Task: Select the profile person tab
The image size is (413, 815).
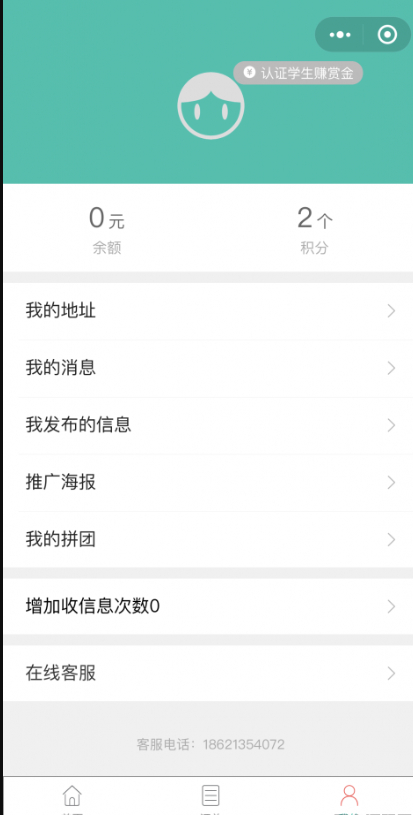Action: pos(349,798)
